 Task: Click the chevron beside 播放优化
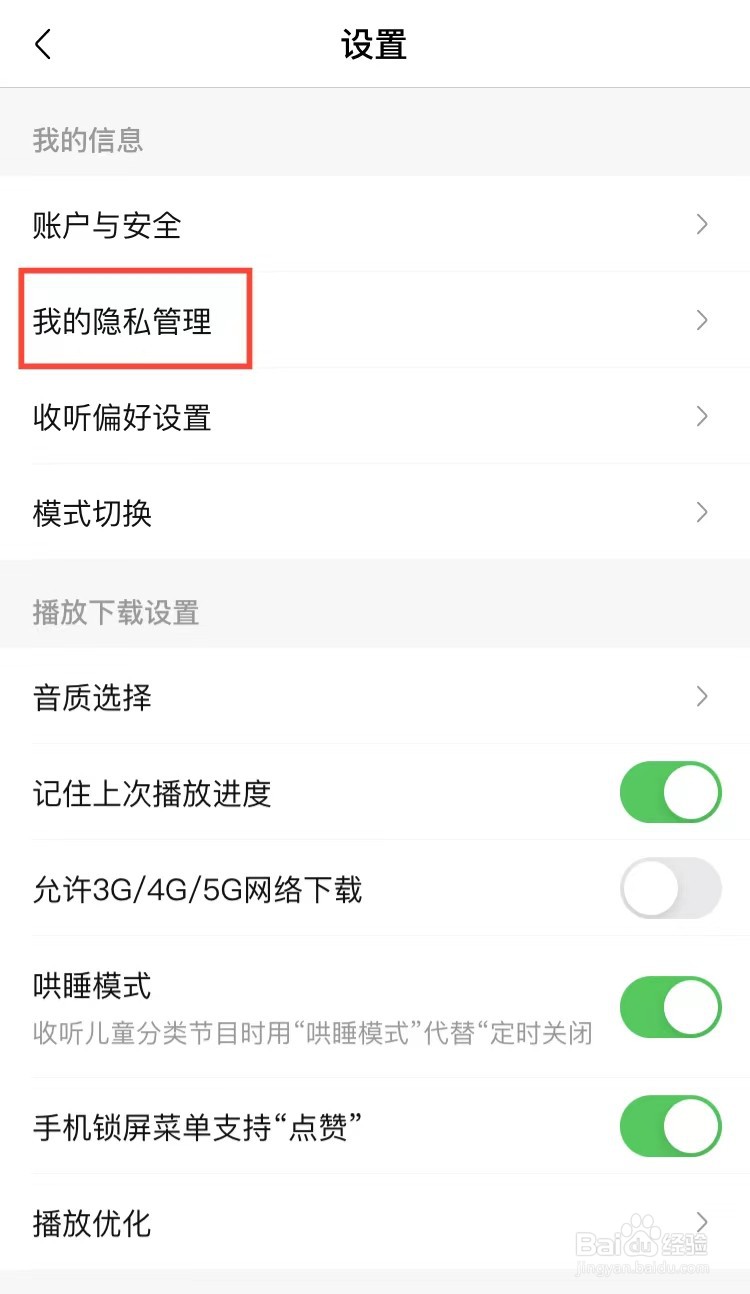[702, 1222]
